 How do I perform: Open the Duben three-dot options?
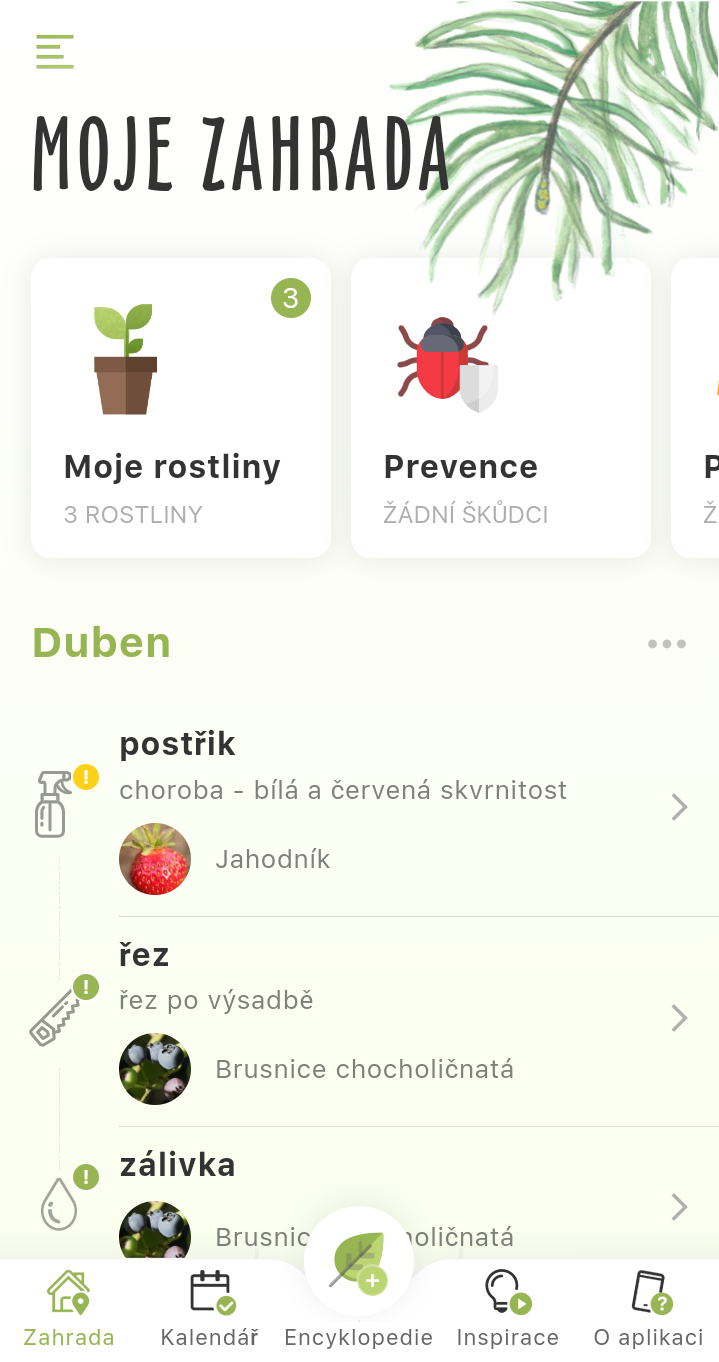(x=666, y=644)
